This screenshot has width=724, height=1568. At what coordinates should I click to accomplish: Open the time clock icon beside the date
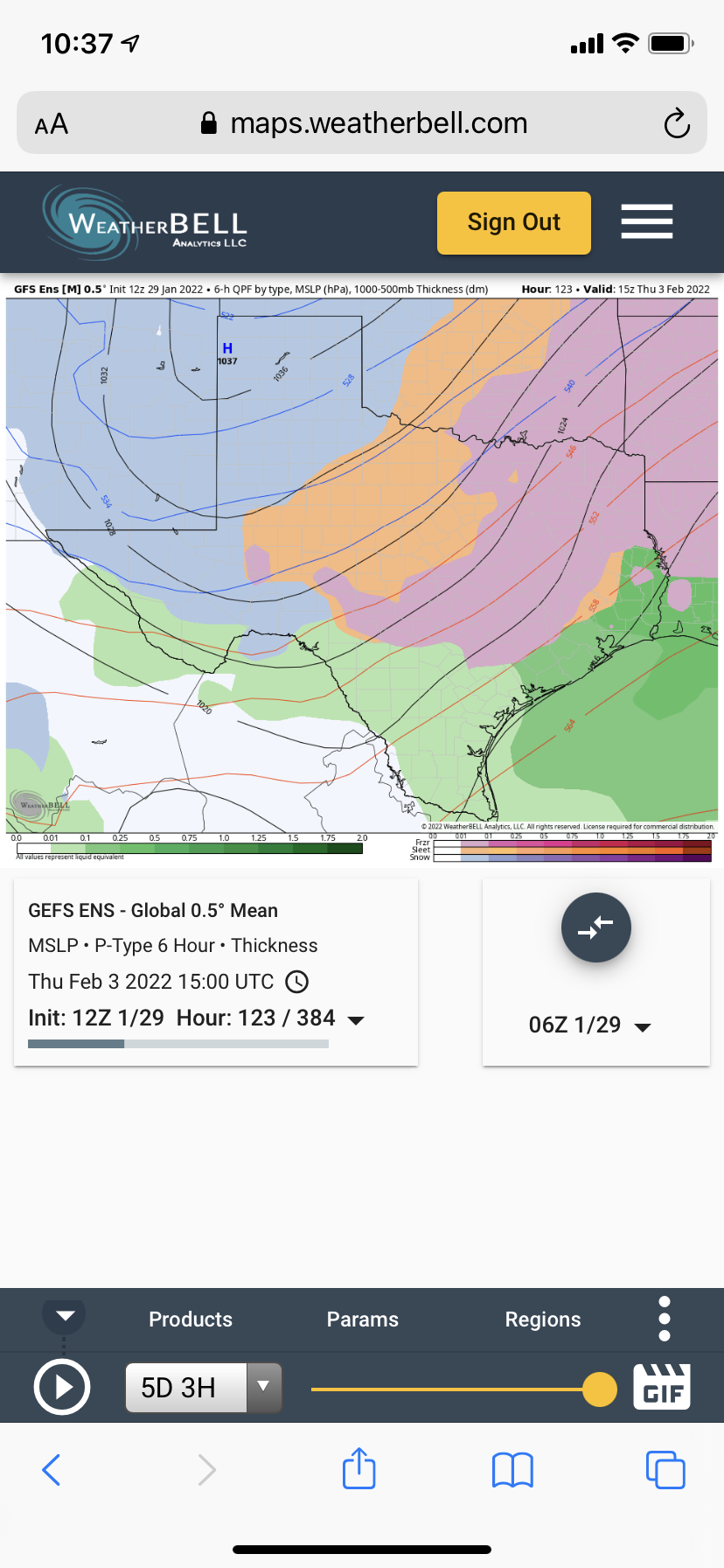point(297,982)
